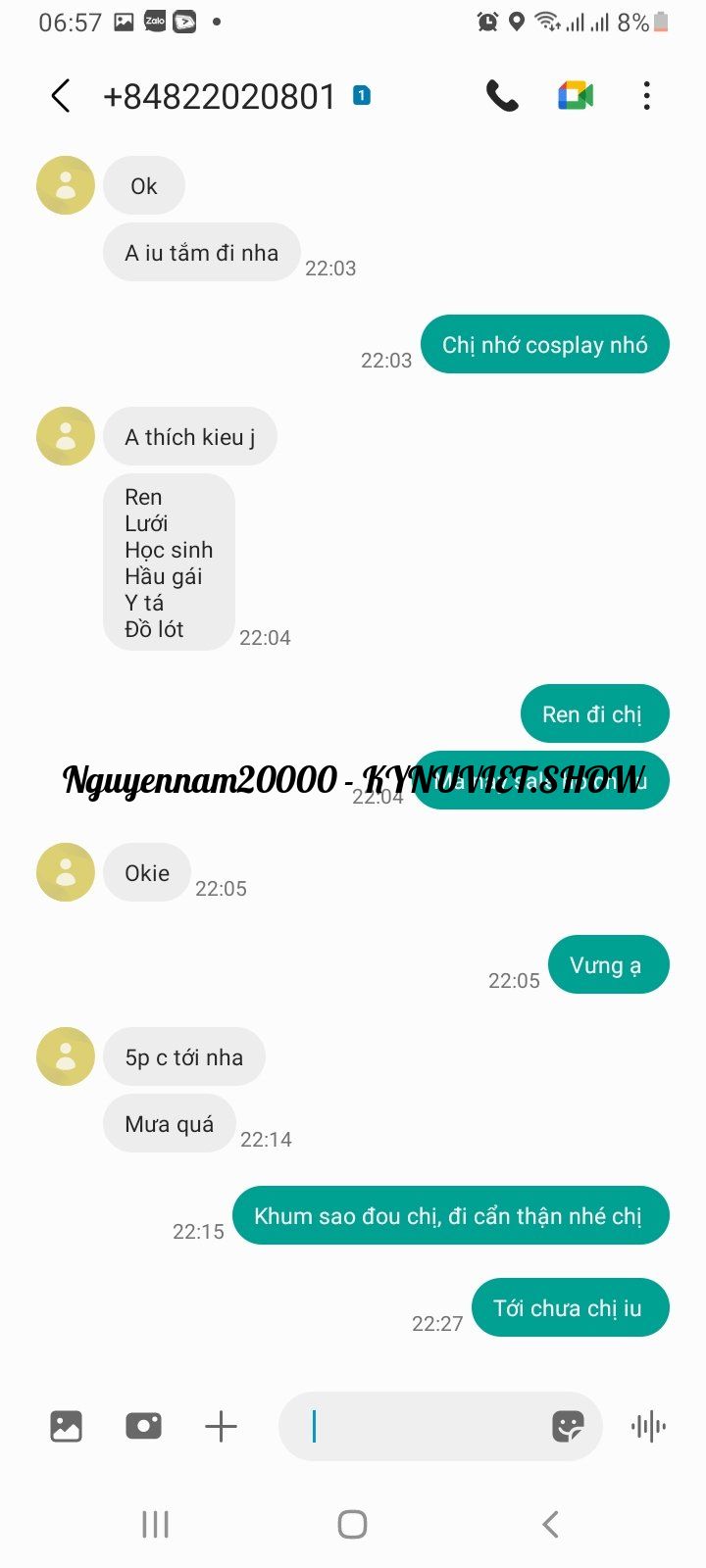Record a voice message

click(648, 1426)
